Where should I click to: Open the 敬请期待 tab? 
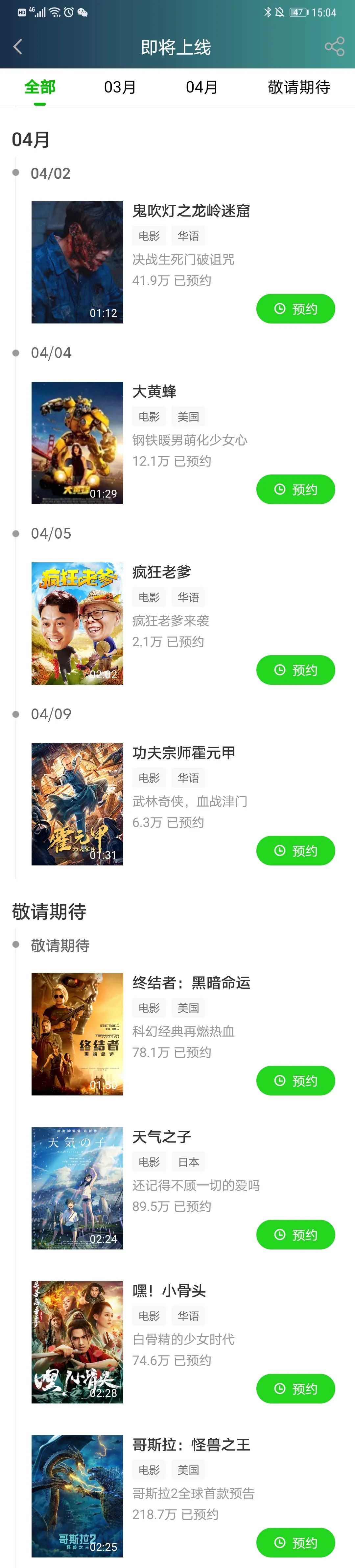pos(298,87)
